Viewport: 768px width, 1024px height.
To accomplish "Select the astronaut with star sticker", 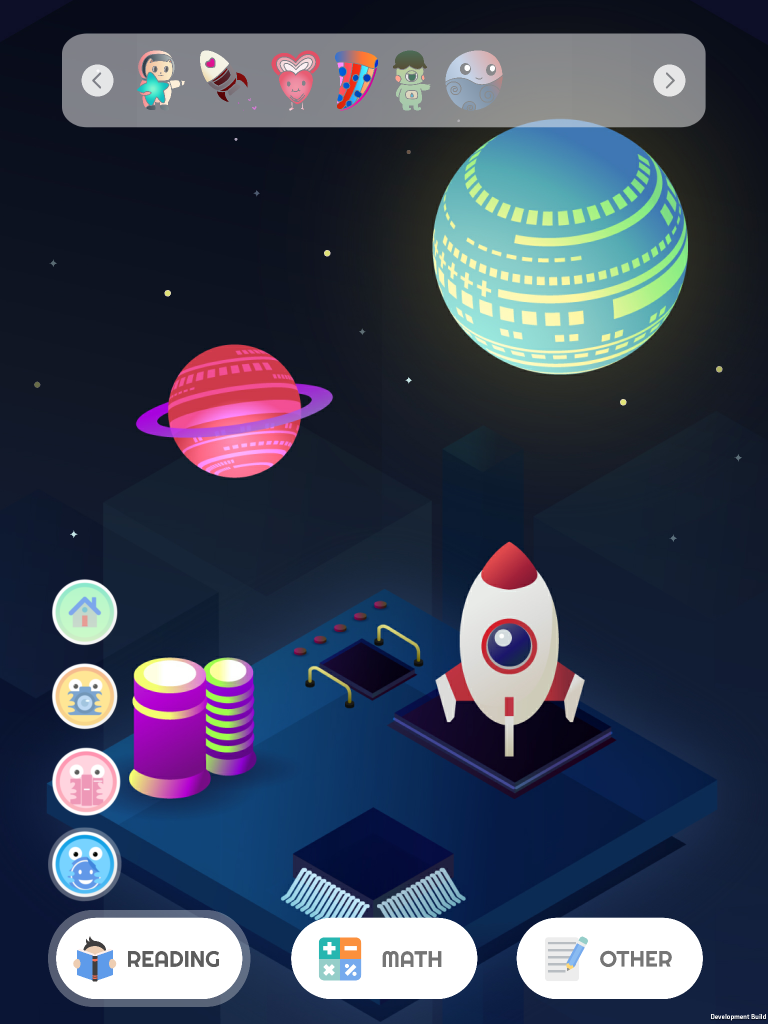I will click(159, 80).
